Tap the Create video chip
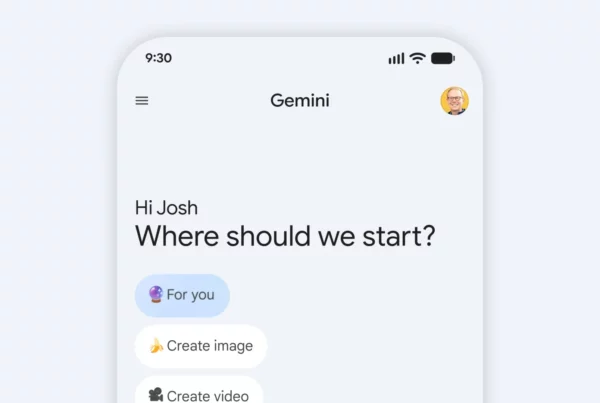The width and height of the screenshot is (600, 403). [199, 392]
